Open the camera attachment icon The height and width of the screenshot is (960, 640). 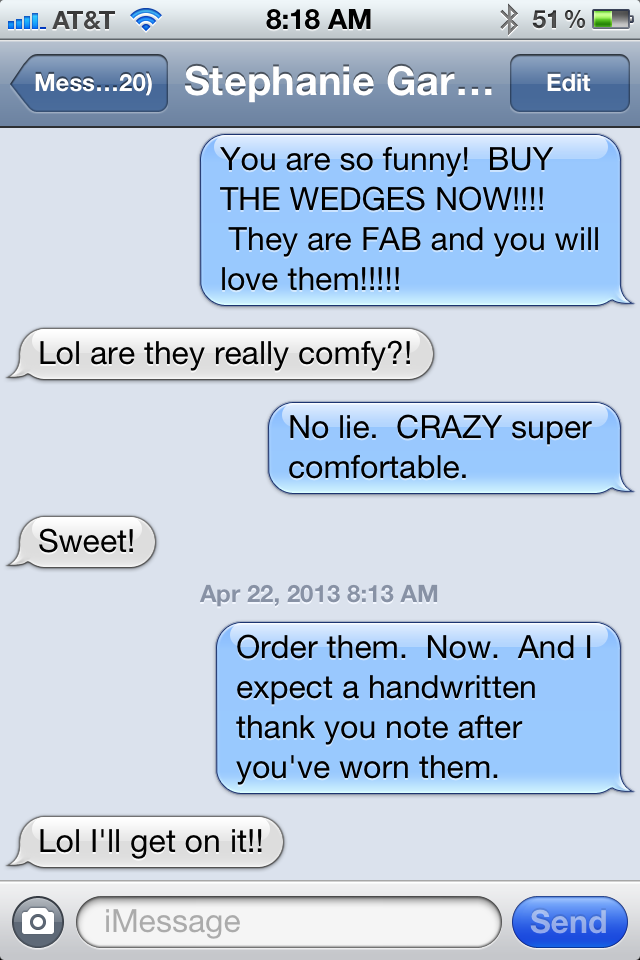(x=38, y=921)
